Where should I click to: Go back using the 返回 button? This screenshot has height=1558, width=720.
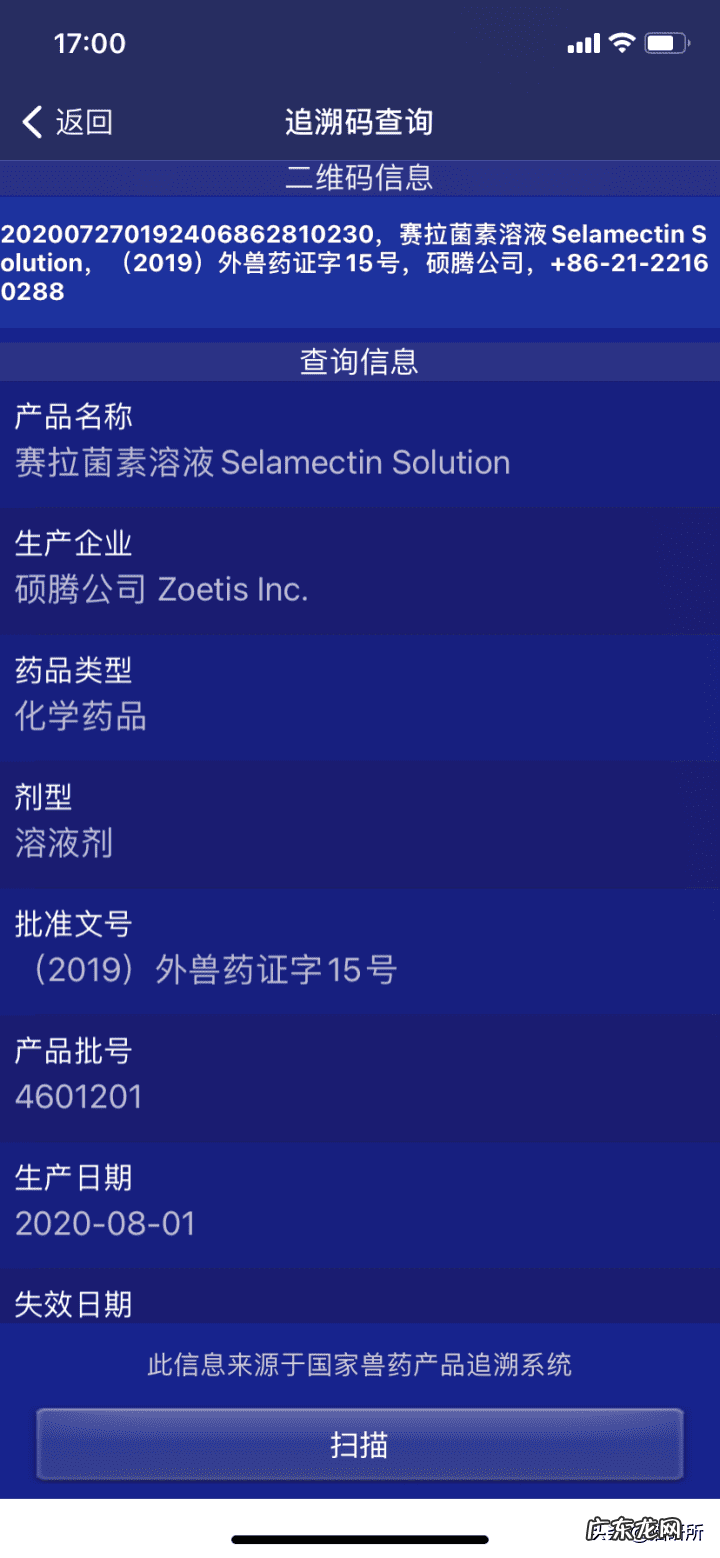67,122
